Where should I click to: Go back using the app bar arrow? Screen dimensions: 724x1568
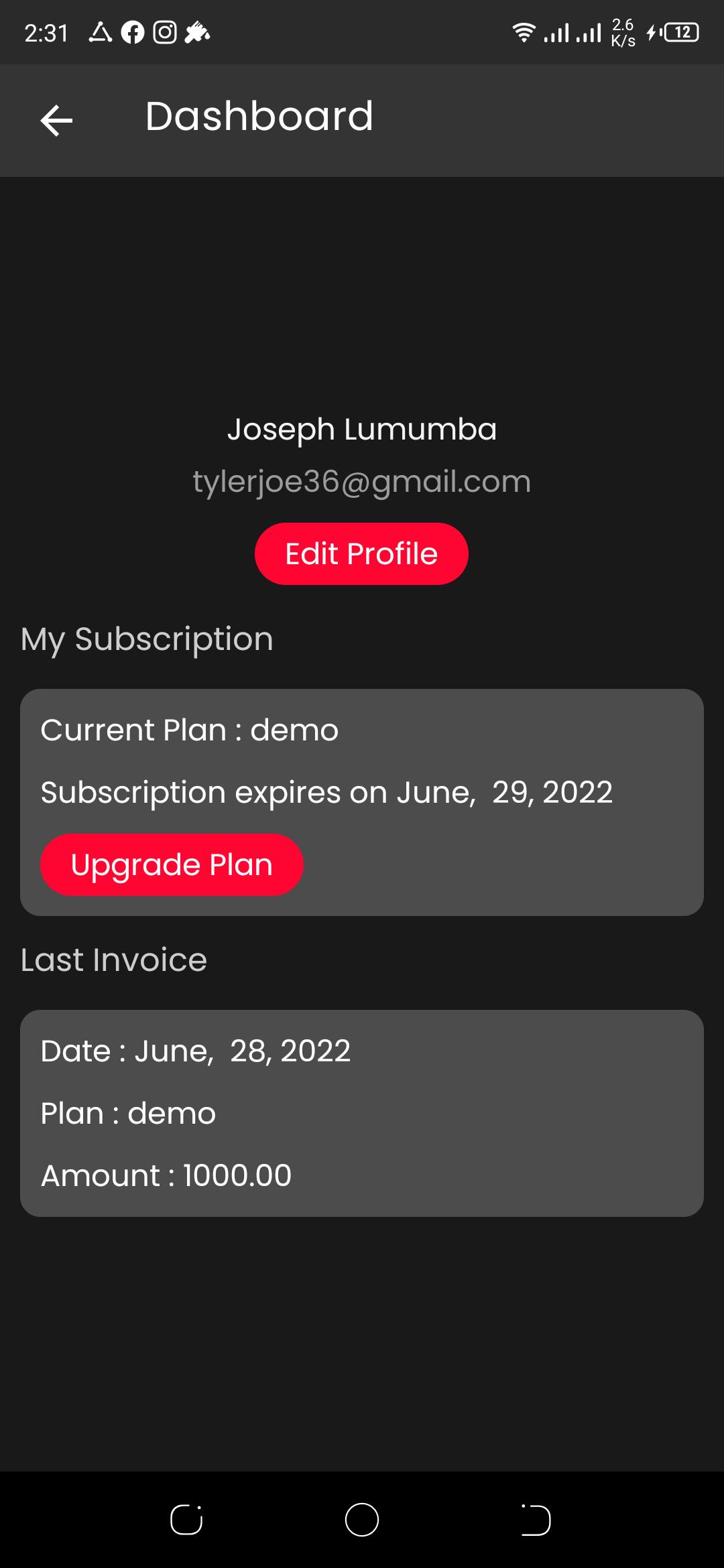pyautogui.click(x=56, y=121)
